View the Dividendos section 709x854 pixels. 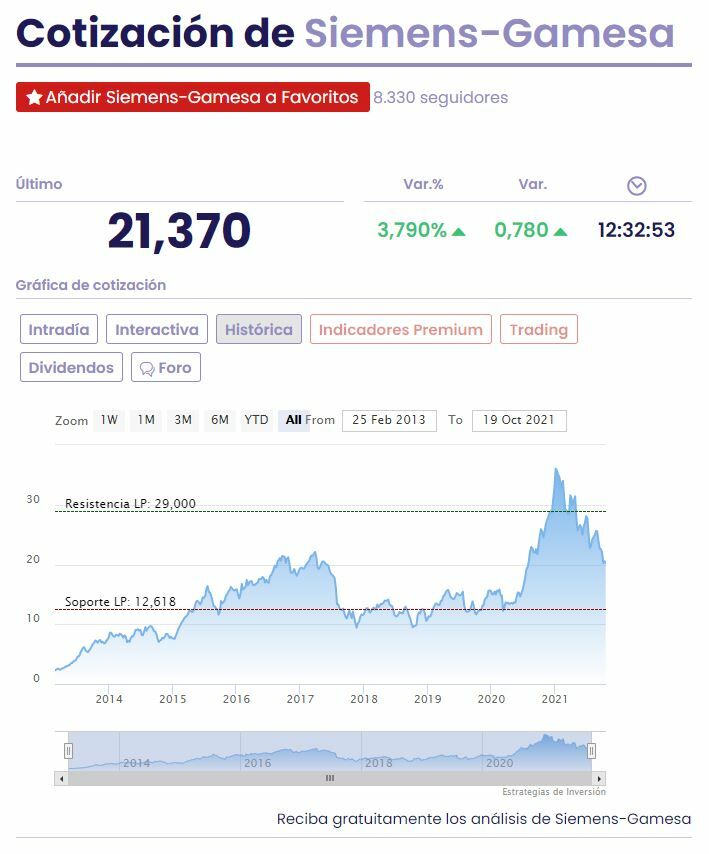point(71,367)
